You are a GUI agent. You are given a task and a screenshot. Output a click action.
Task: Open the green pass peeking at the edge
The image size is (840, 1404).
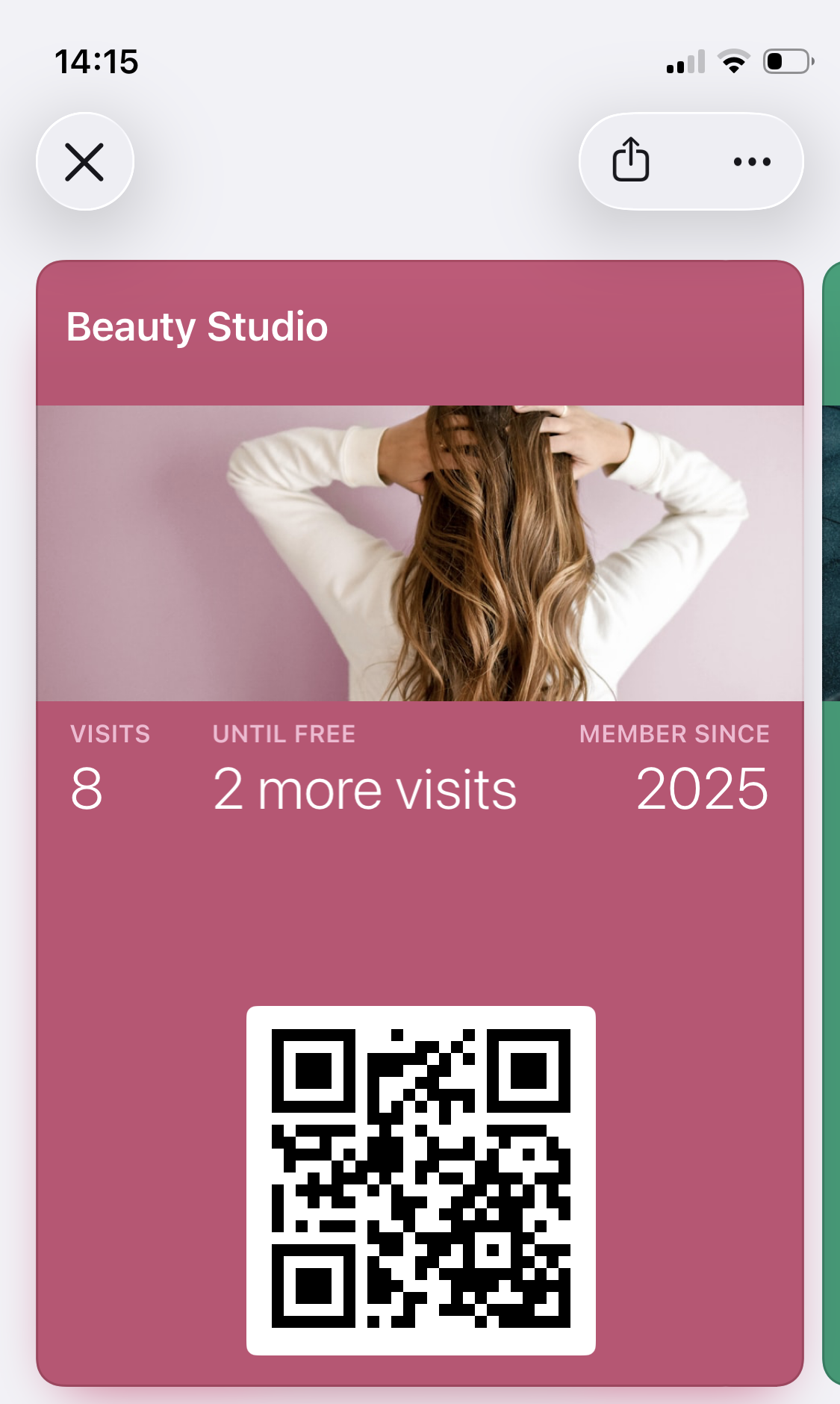831,821
